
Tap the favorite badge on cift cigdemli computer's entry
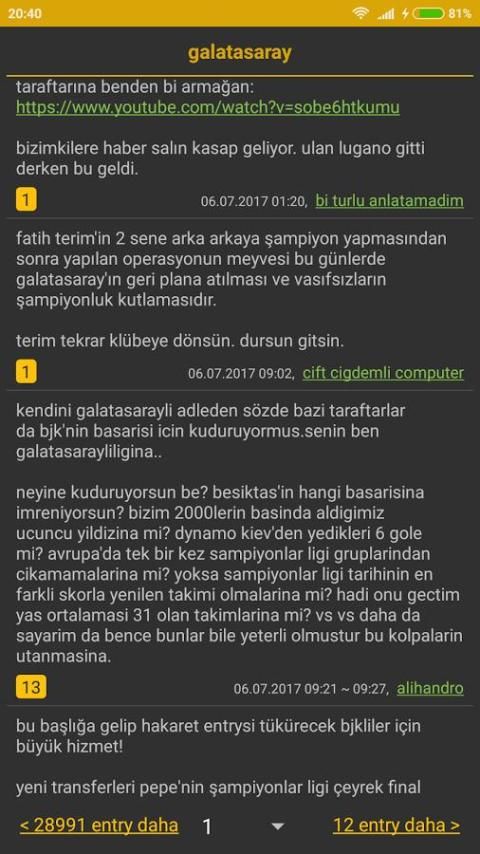click(x=26, y=373)
